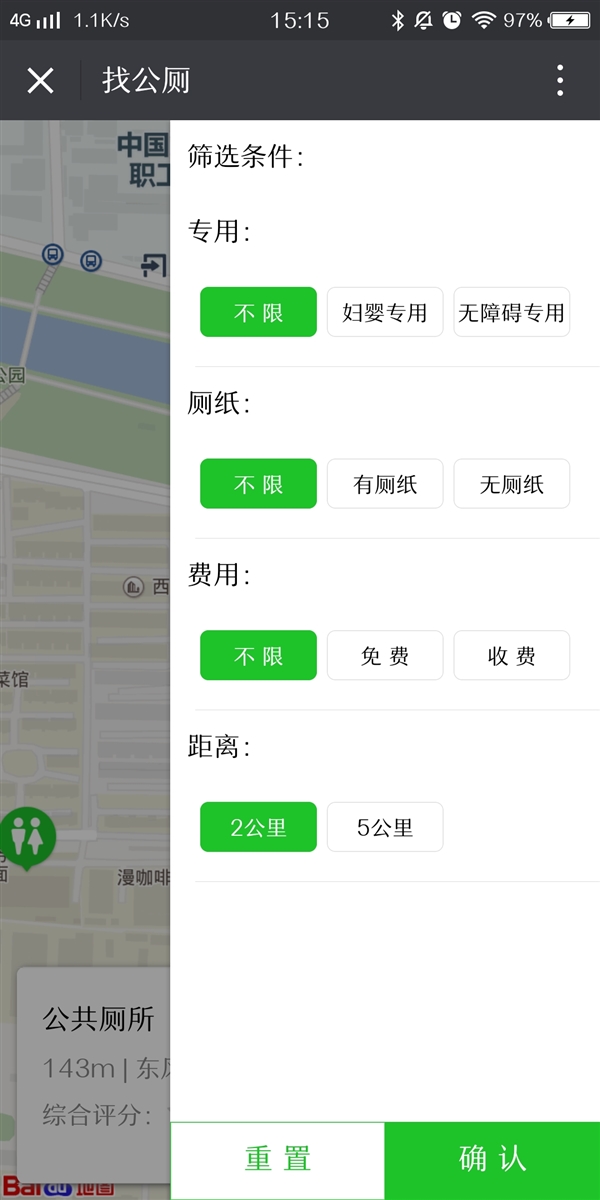Tap 重置 to reset filters
Screen dimensions: 600x1200
[277, 1159]
